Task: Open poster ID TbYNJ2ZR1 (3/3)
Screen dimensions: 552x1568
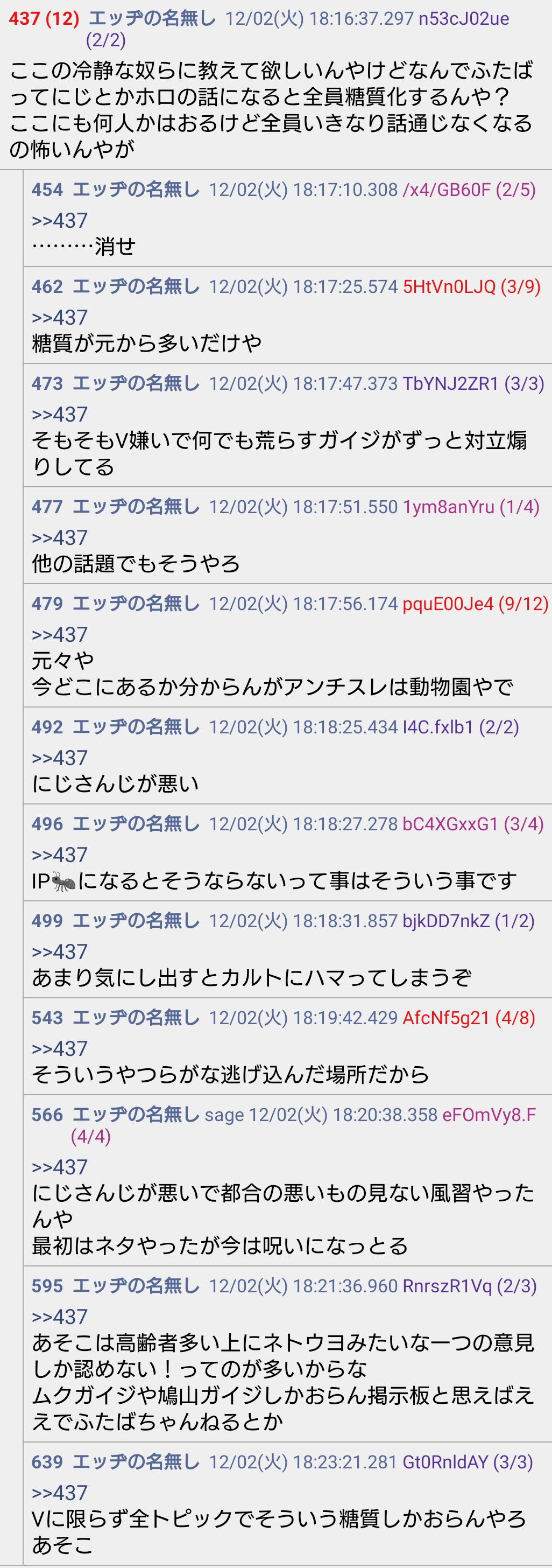Action: pyautogui.click(x=472, y=383)
